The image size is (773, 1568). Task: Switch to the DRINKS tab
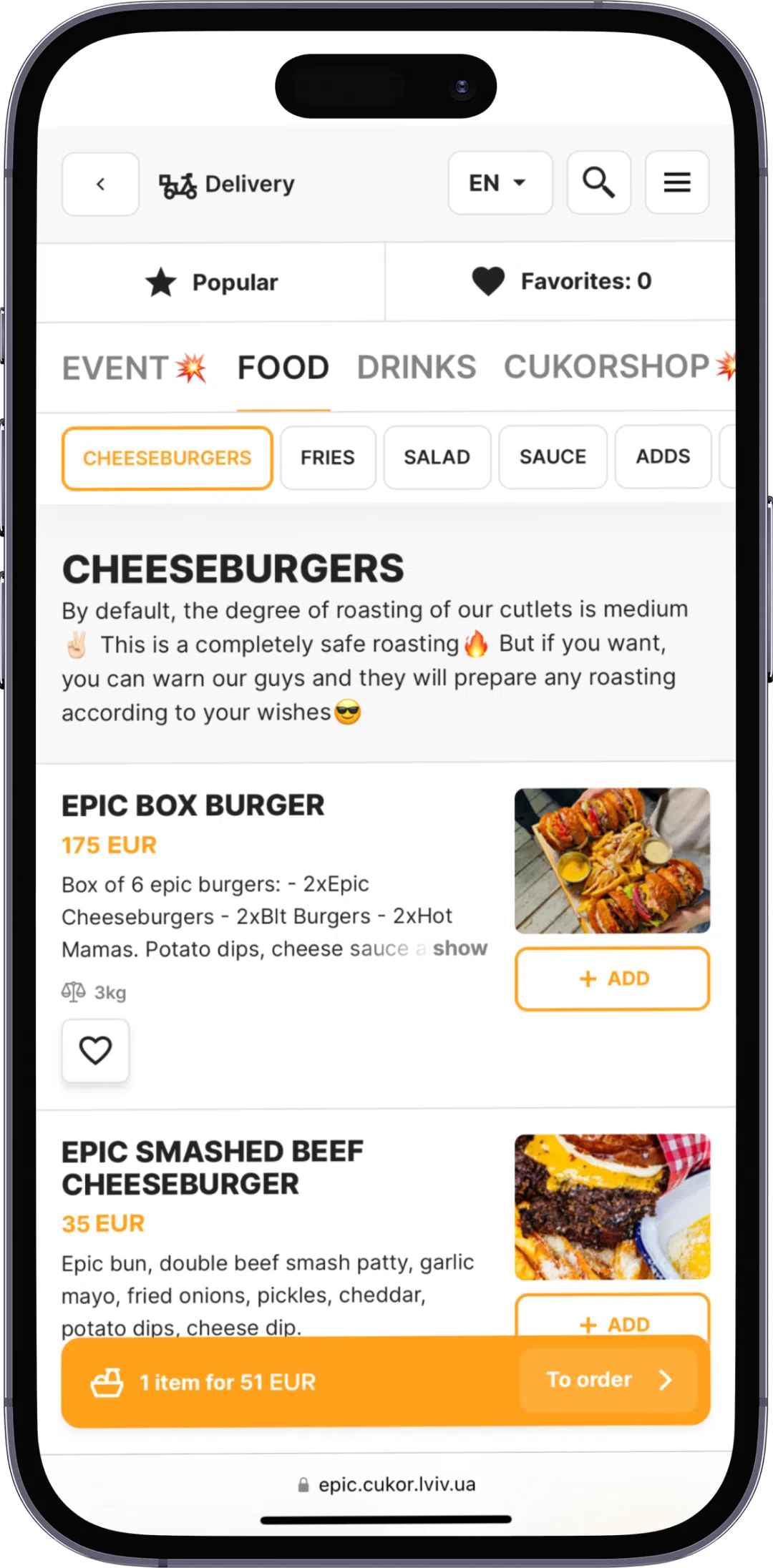pos(416,368)
